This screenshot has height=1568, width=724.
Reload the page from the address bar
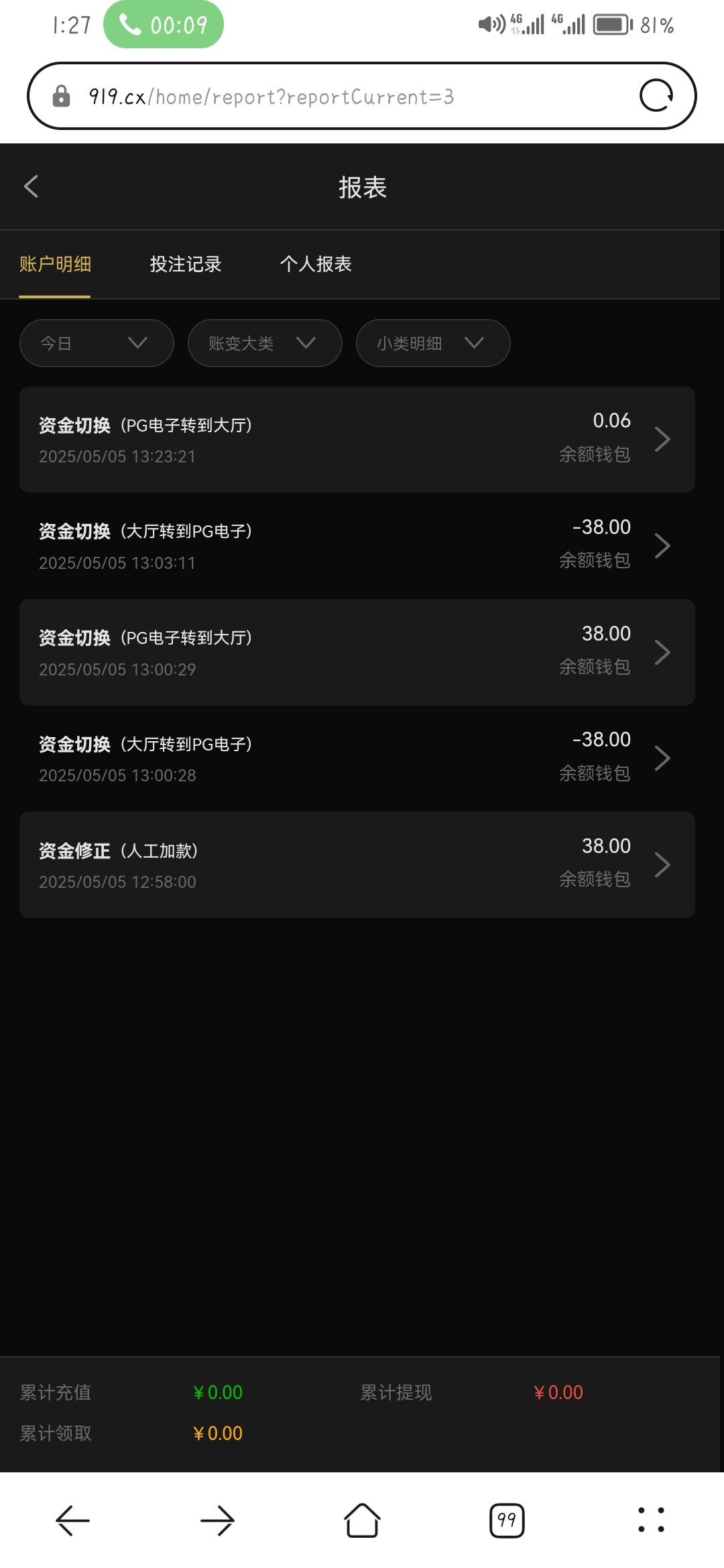pos(656,96)
